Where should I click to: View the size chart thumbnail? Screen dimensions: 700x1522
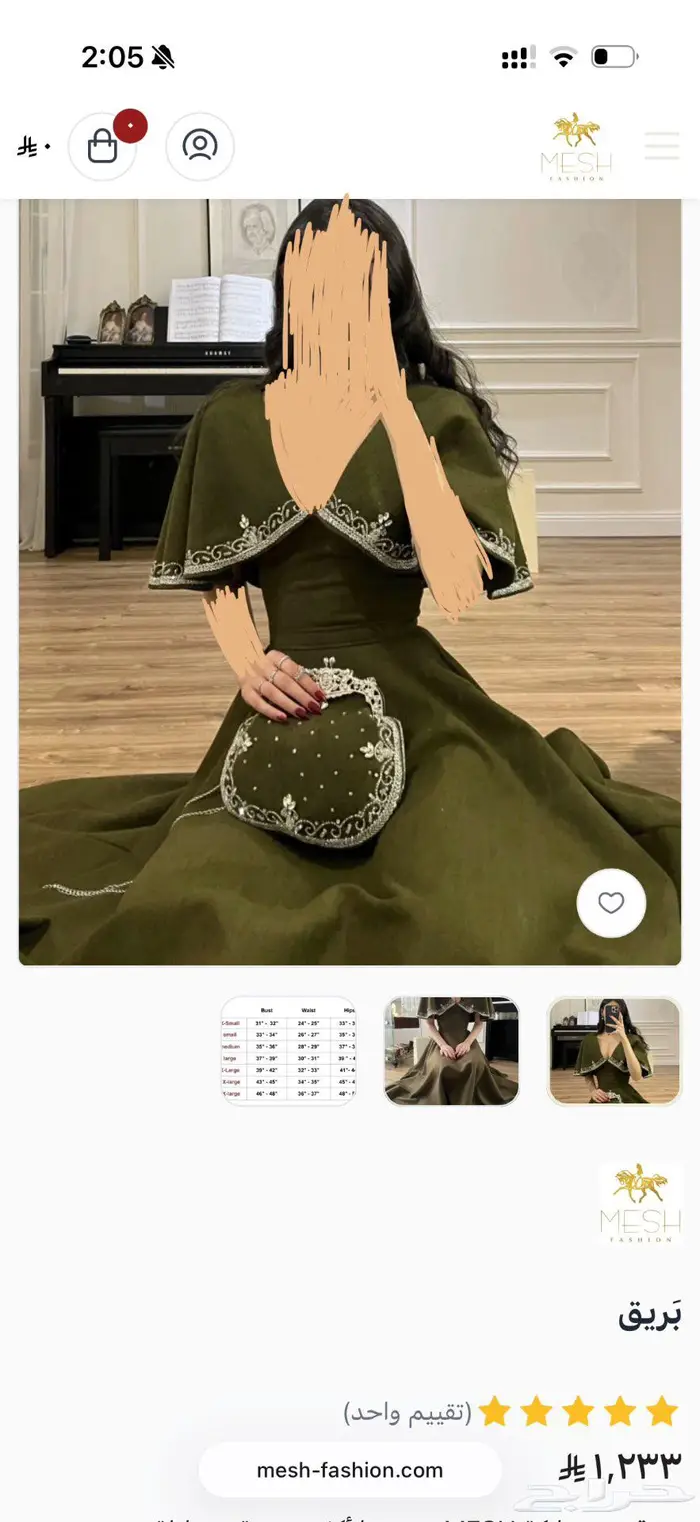288,1051
